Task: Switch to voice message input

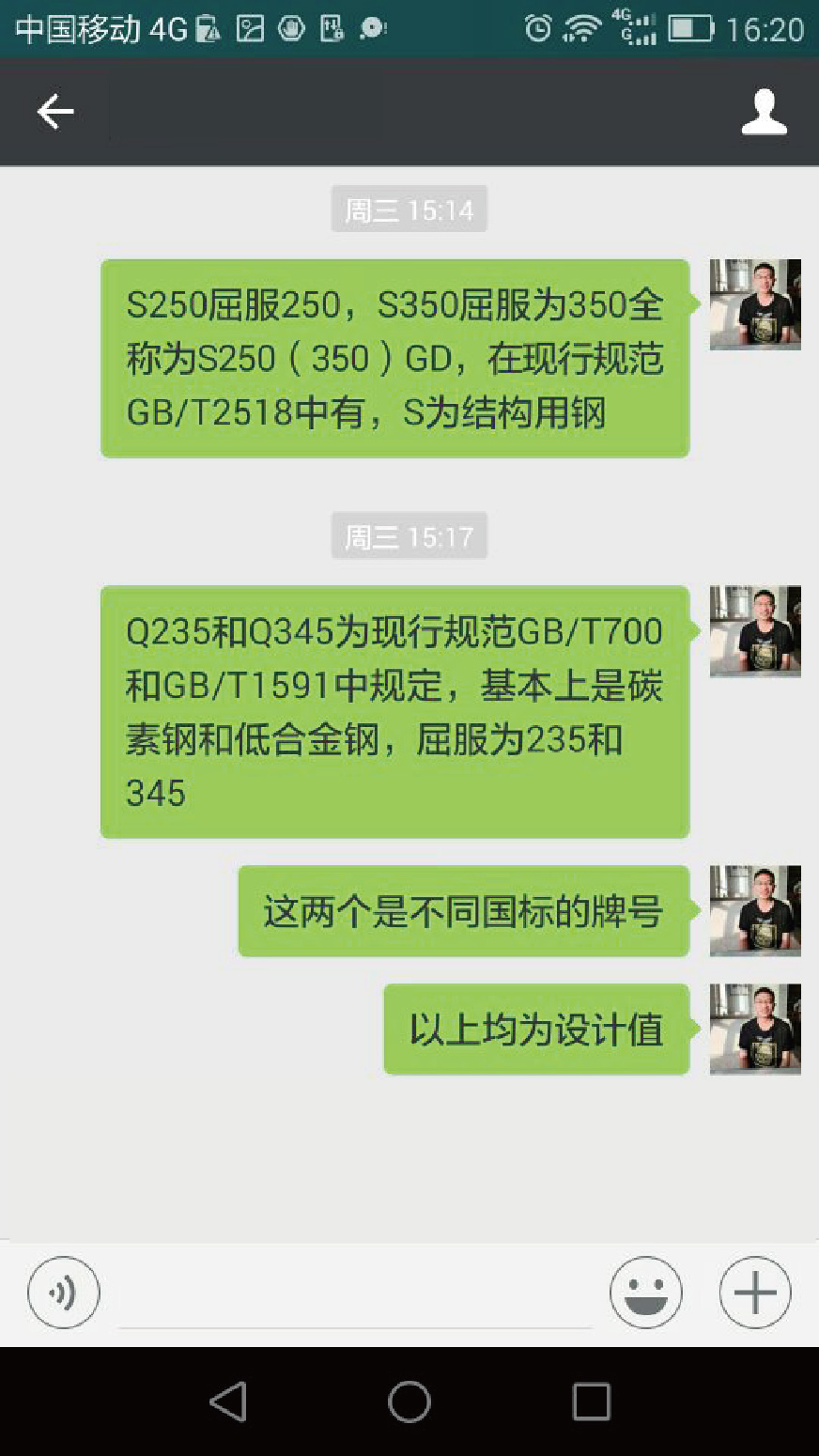Action: point(63,1293)
